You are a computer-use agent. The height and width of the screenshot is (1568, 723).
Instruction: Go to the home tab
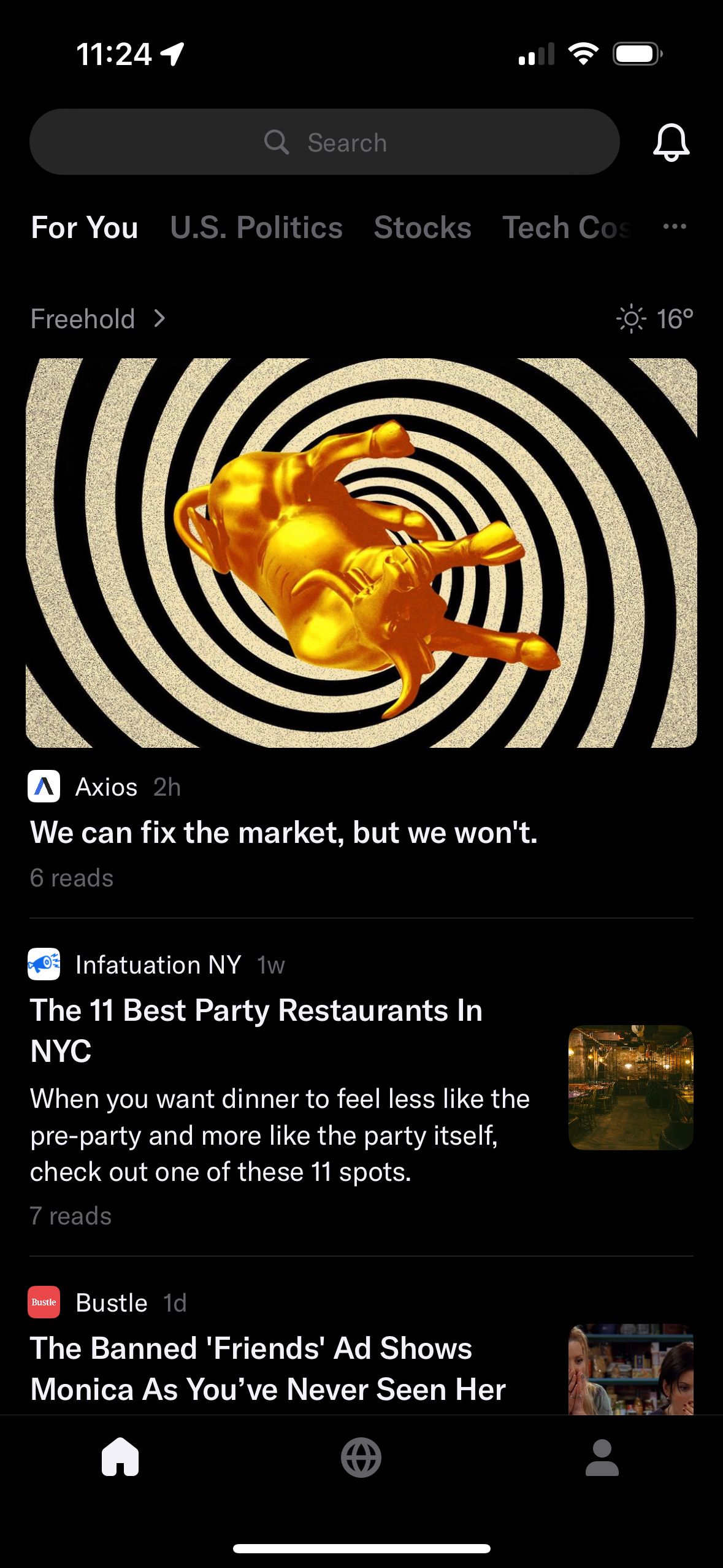point(120,1457)
